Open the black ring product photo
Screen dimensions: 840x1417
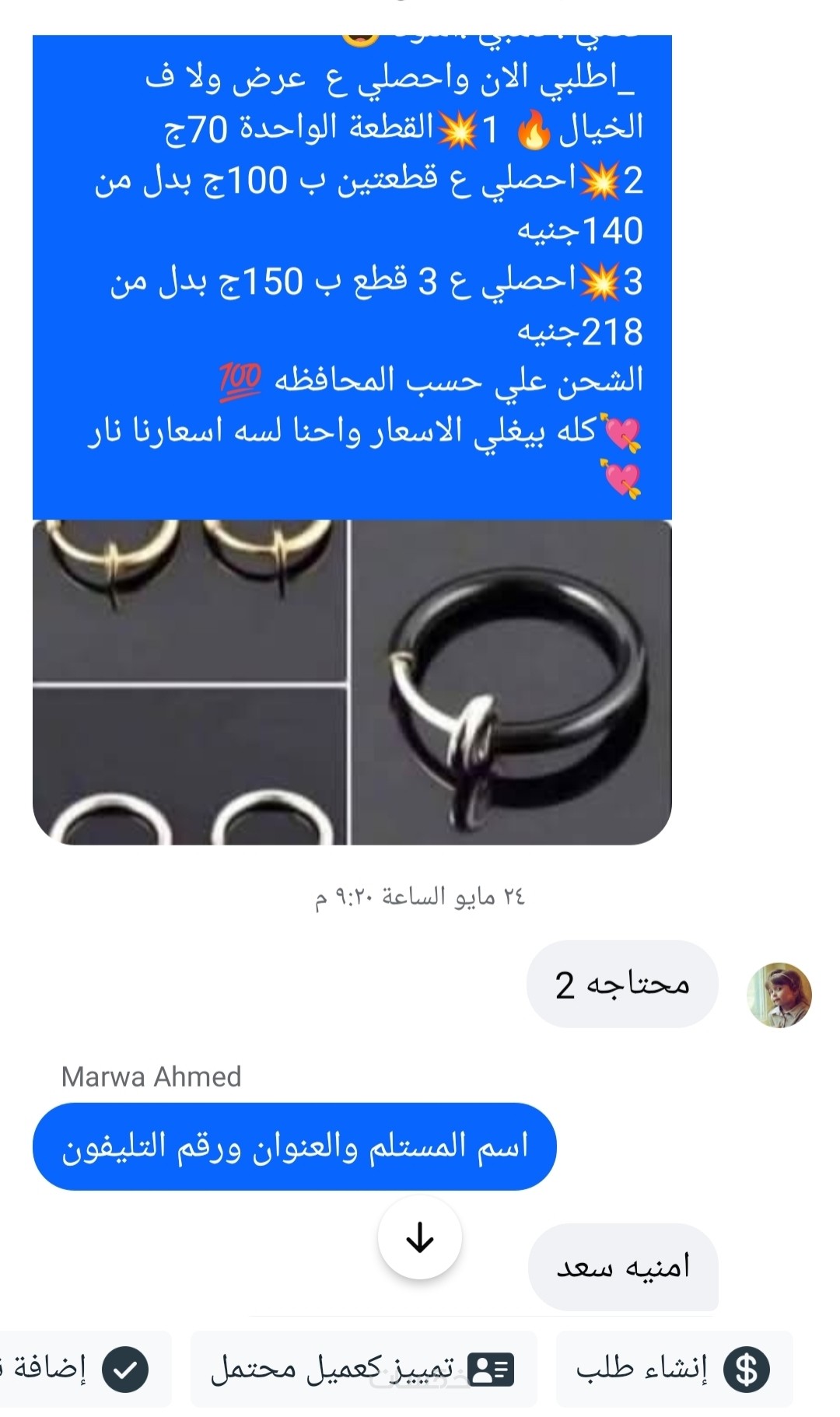(512, 682)
